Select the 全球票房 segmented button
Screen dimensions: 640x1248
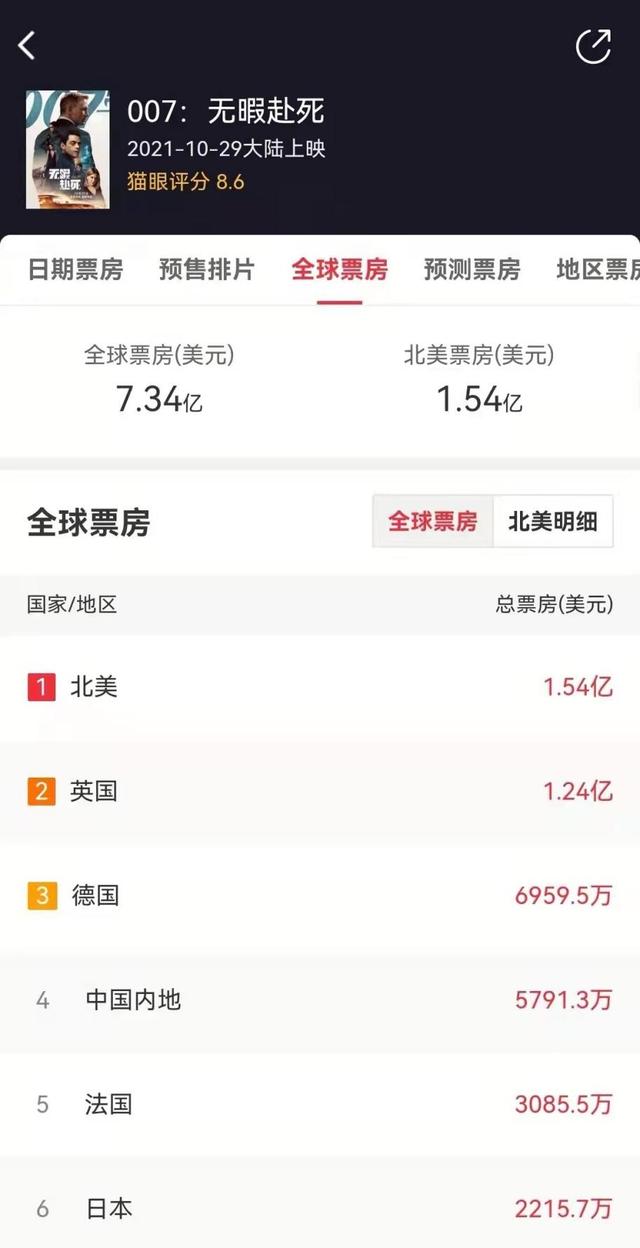(433, 521)
